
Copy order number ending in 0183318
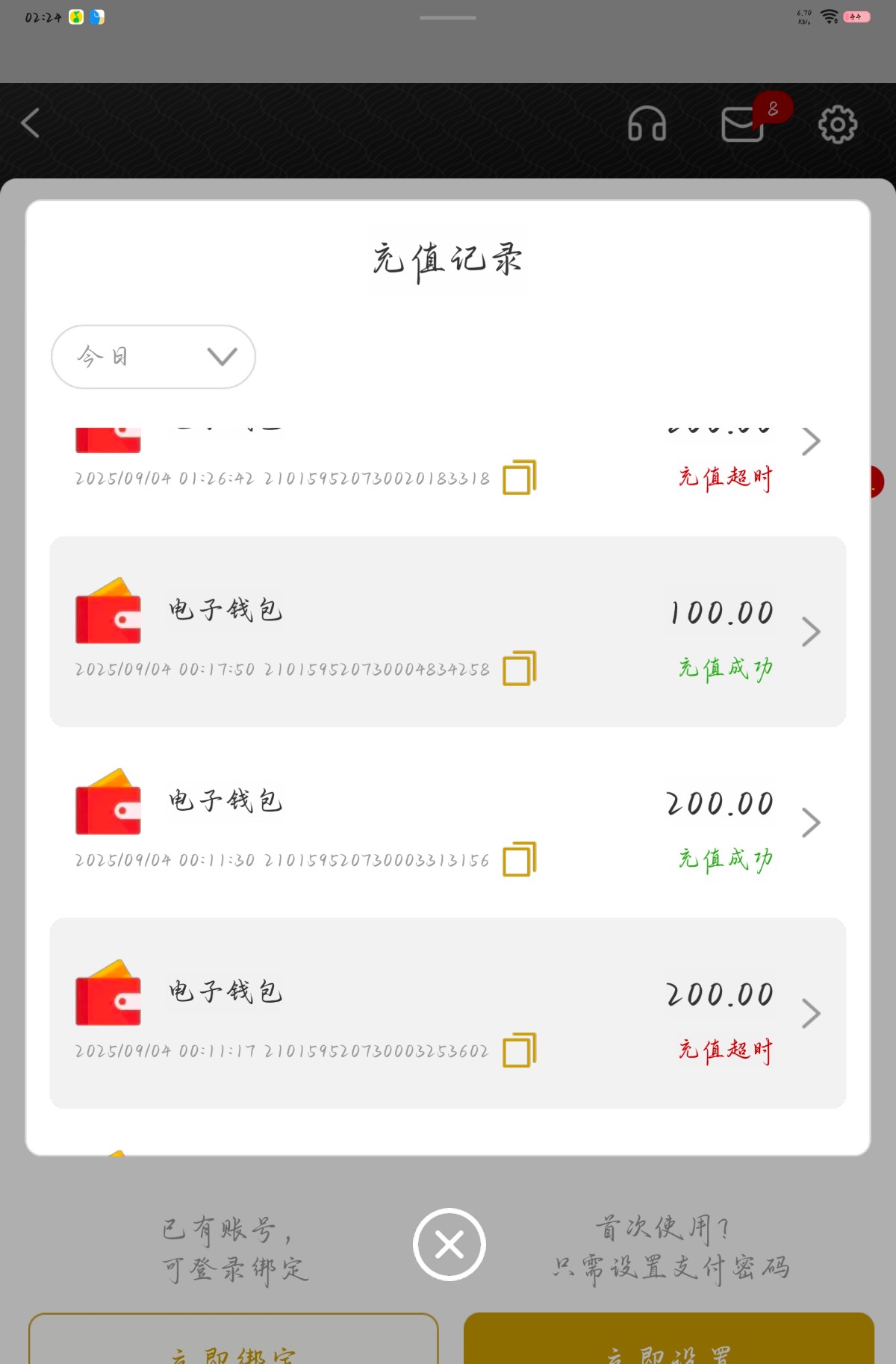[520, 478]
